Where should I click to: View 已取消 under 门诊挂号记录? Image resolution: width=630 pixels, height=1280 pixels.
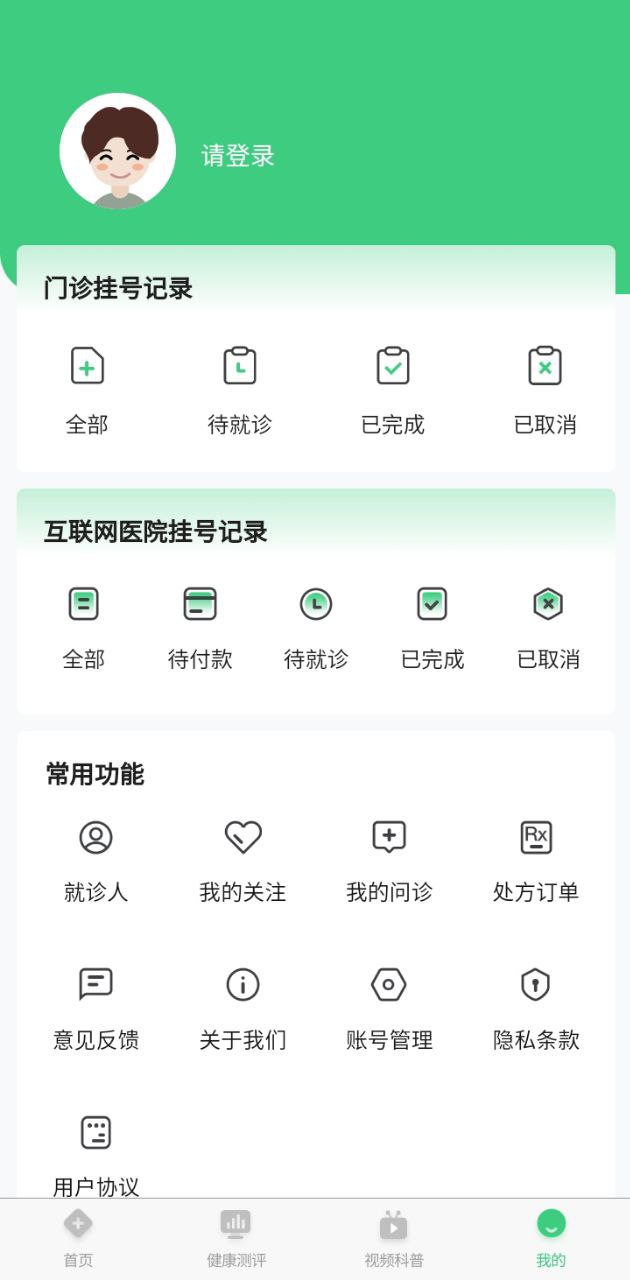click(545, 388)
